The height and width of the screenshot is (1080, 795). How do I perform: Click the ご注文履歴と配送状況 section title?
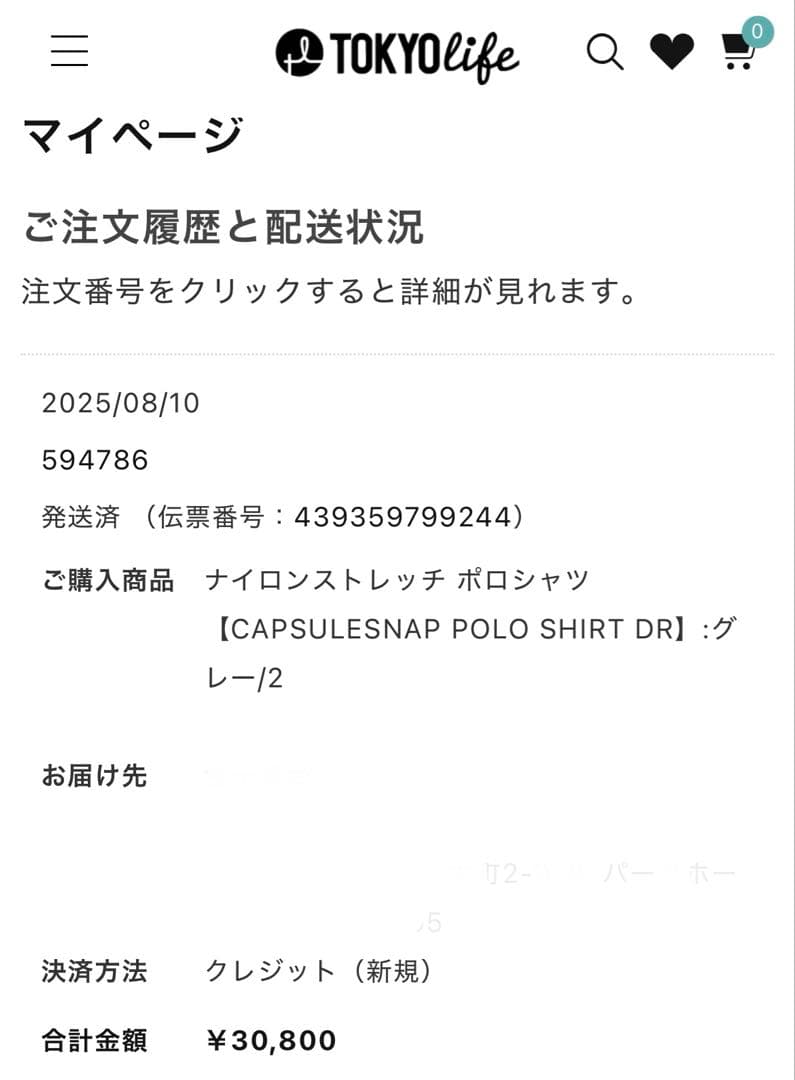point(225,226)
